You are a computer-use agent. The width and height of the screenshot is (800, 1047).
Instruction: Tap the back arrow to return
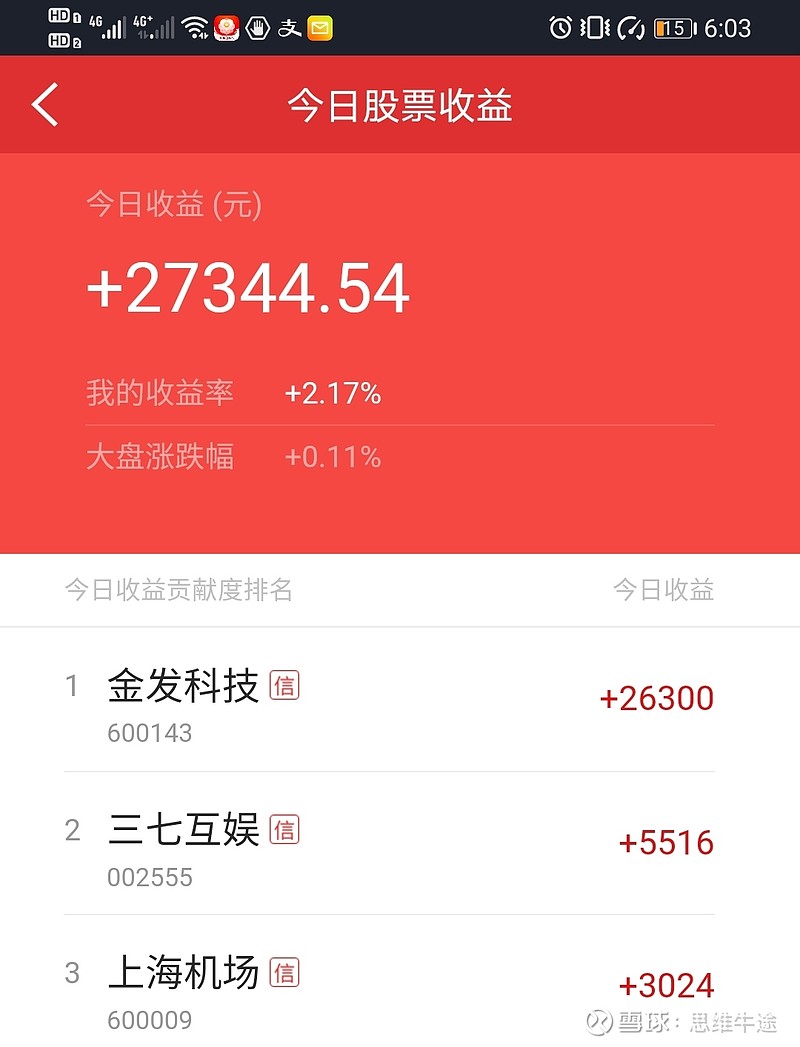coord(44,104)
